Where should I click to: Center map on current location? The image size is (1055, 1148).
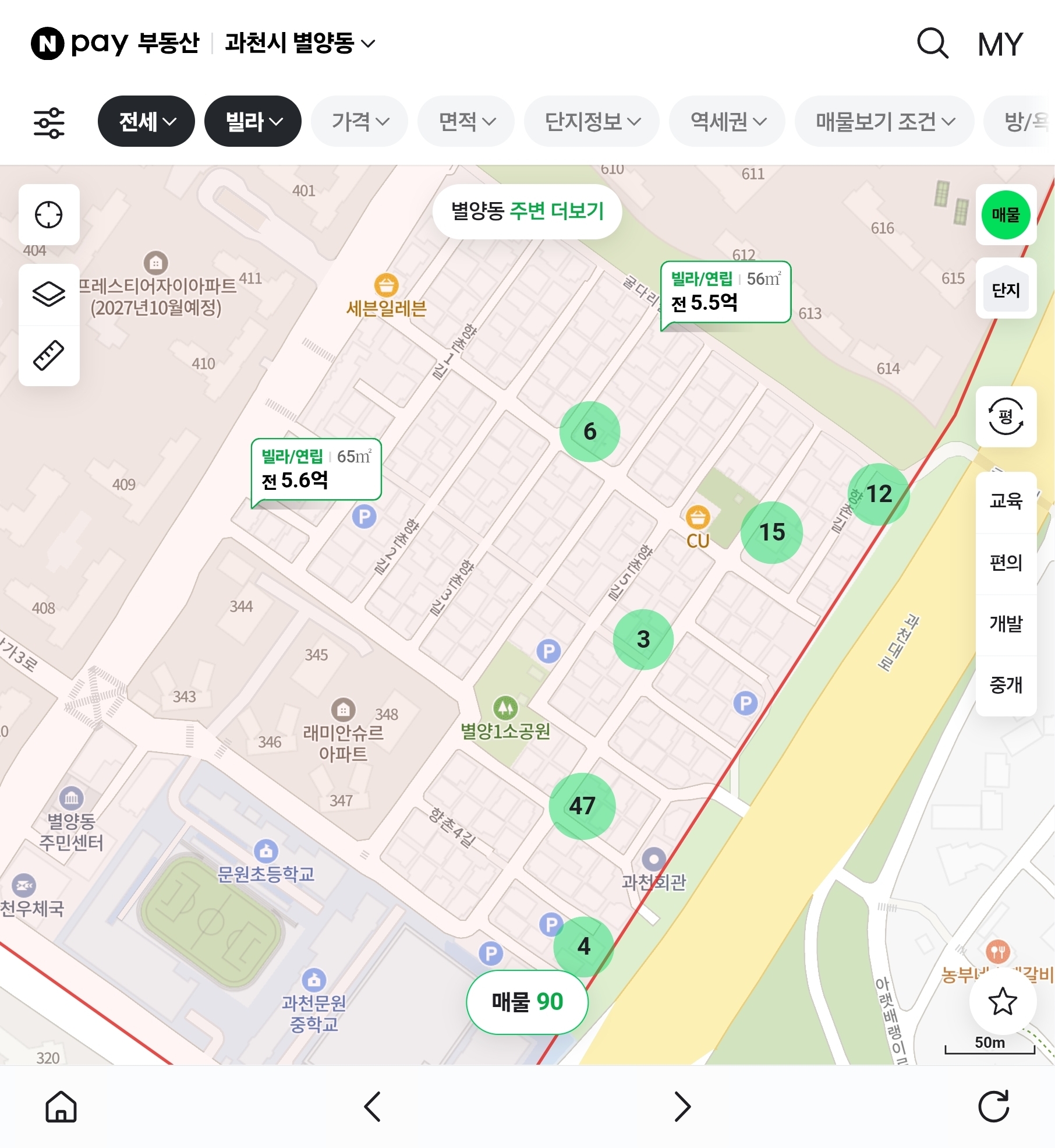[49, 215]
